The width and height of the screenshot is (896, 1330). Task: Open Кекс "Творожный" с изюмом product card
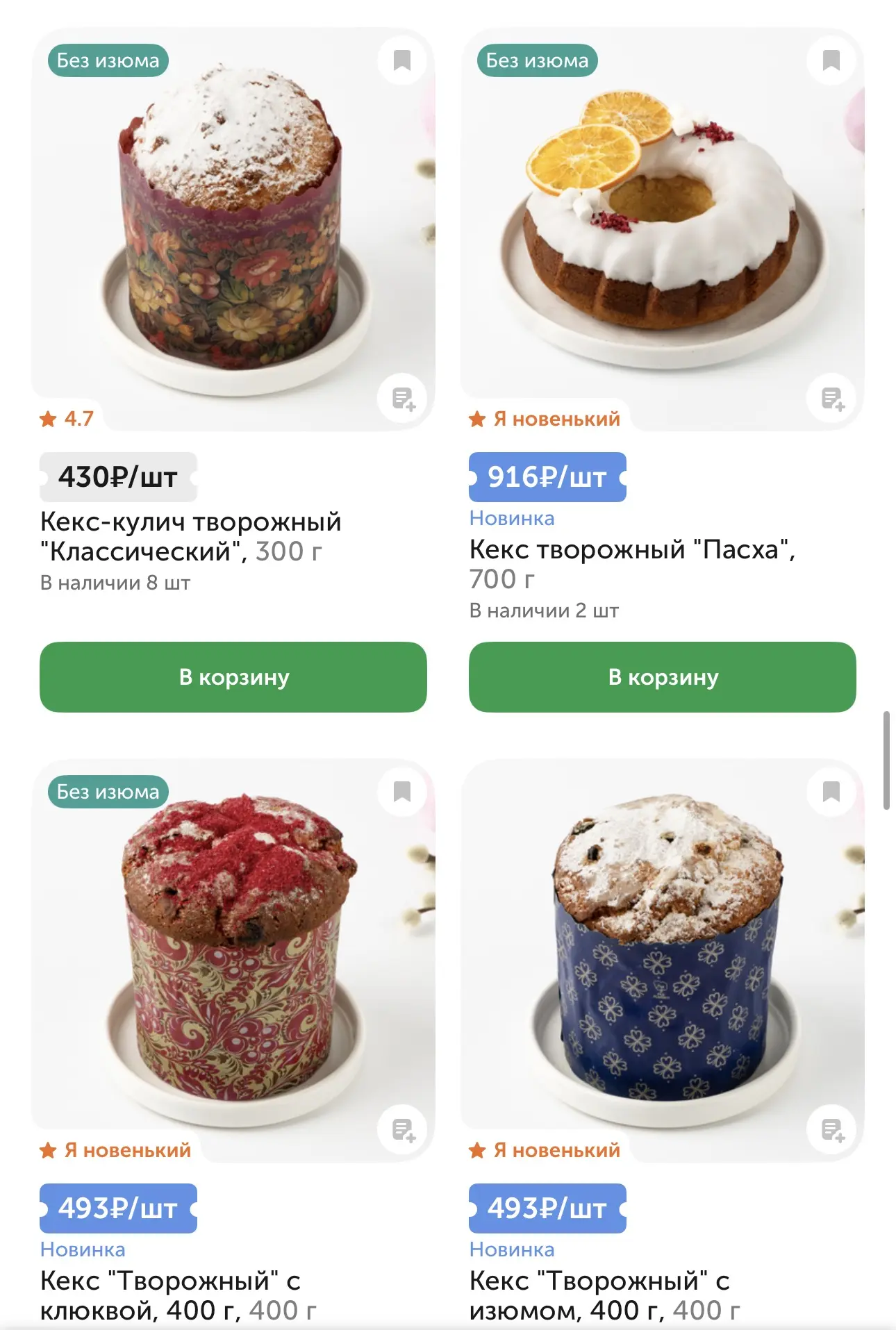tap(599, 1295)
